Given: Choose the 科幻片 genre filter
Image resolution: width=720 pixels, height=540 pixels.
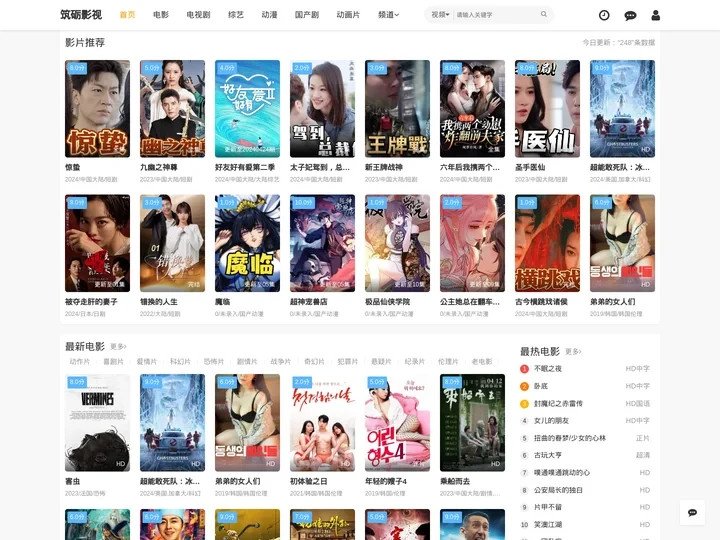Looking at the screenshot, I should point(180,361).
